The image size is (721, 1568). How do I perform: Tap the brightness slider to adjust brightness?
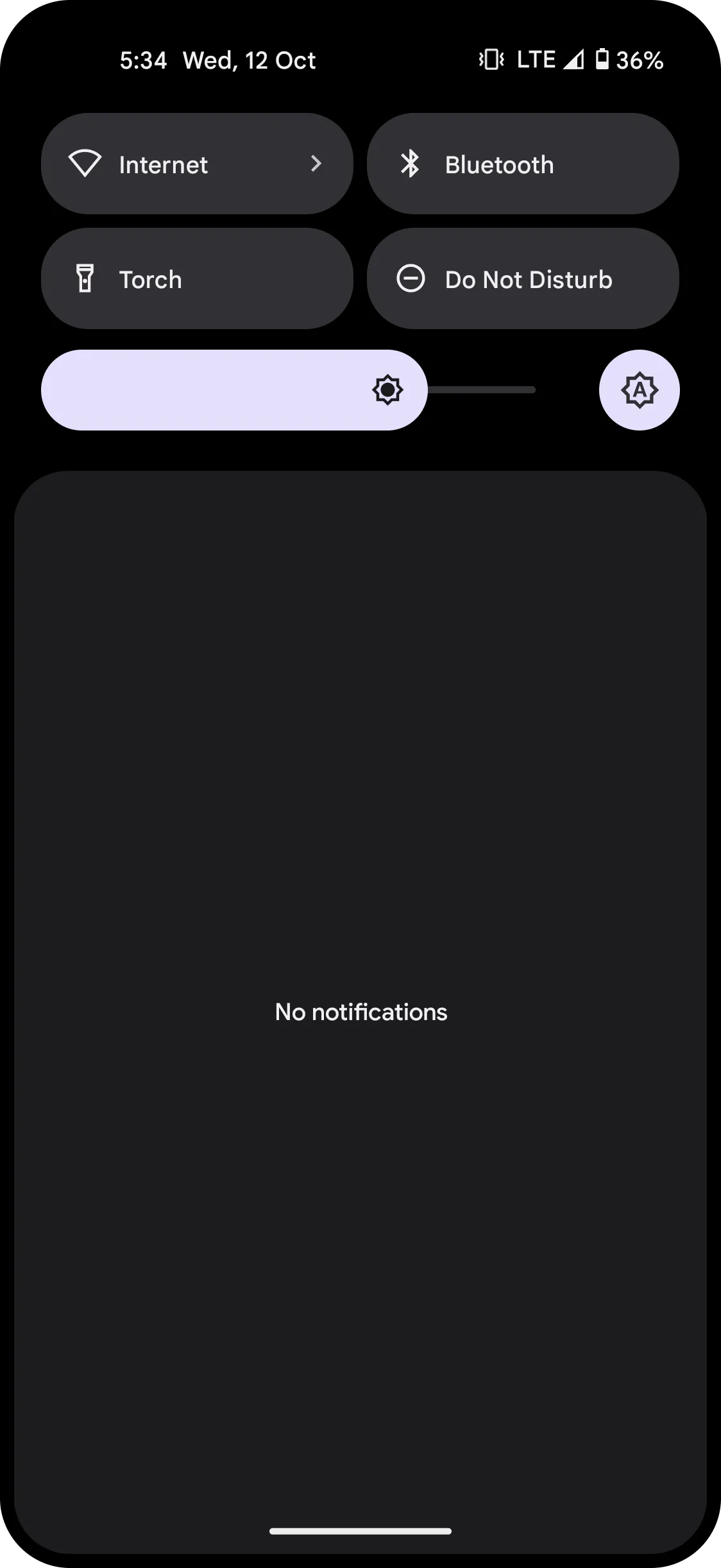(x=289, y=390)
